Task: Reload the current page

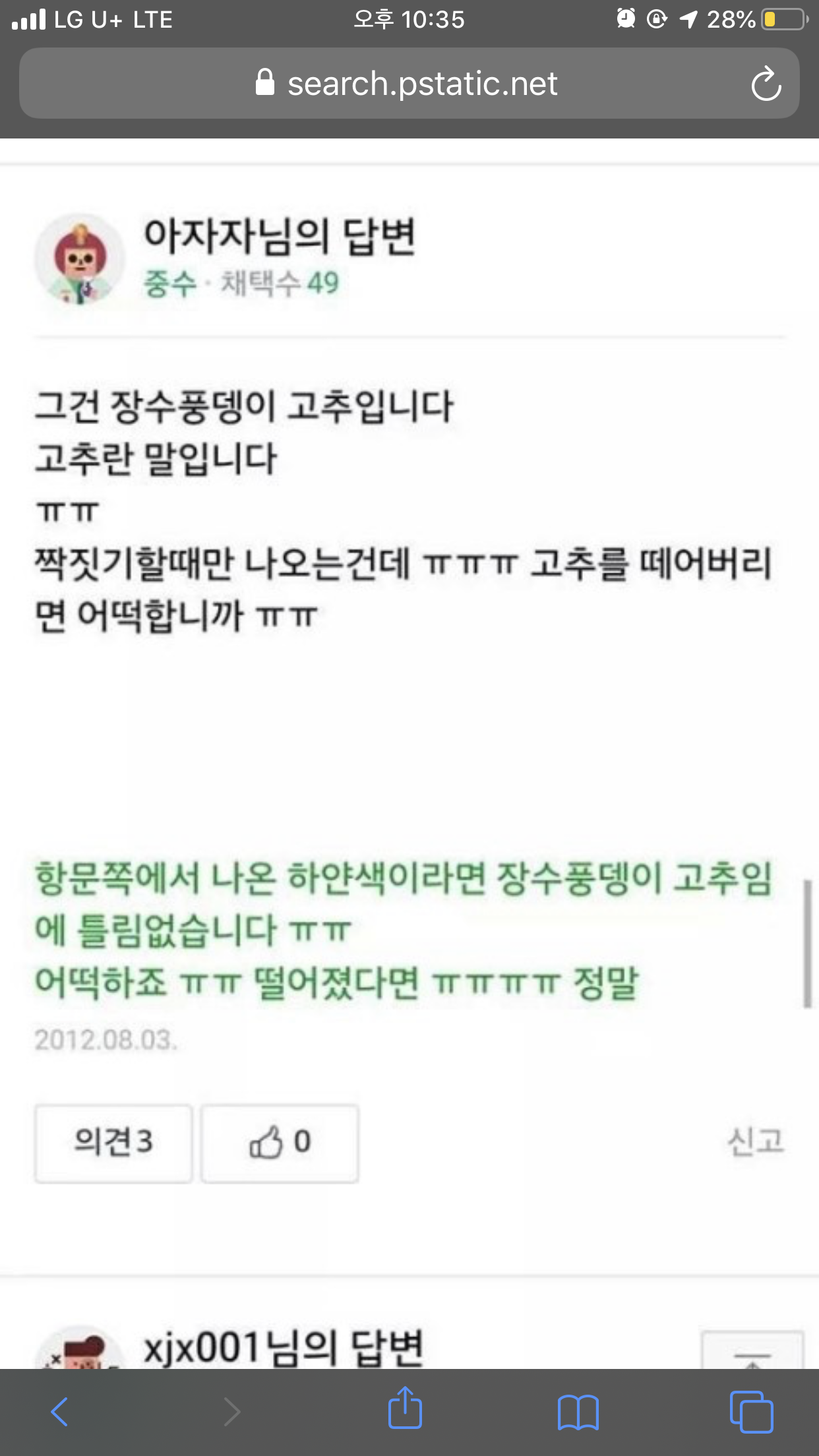Action: (x=766, y=84)
